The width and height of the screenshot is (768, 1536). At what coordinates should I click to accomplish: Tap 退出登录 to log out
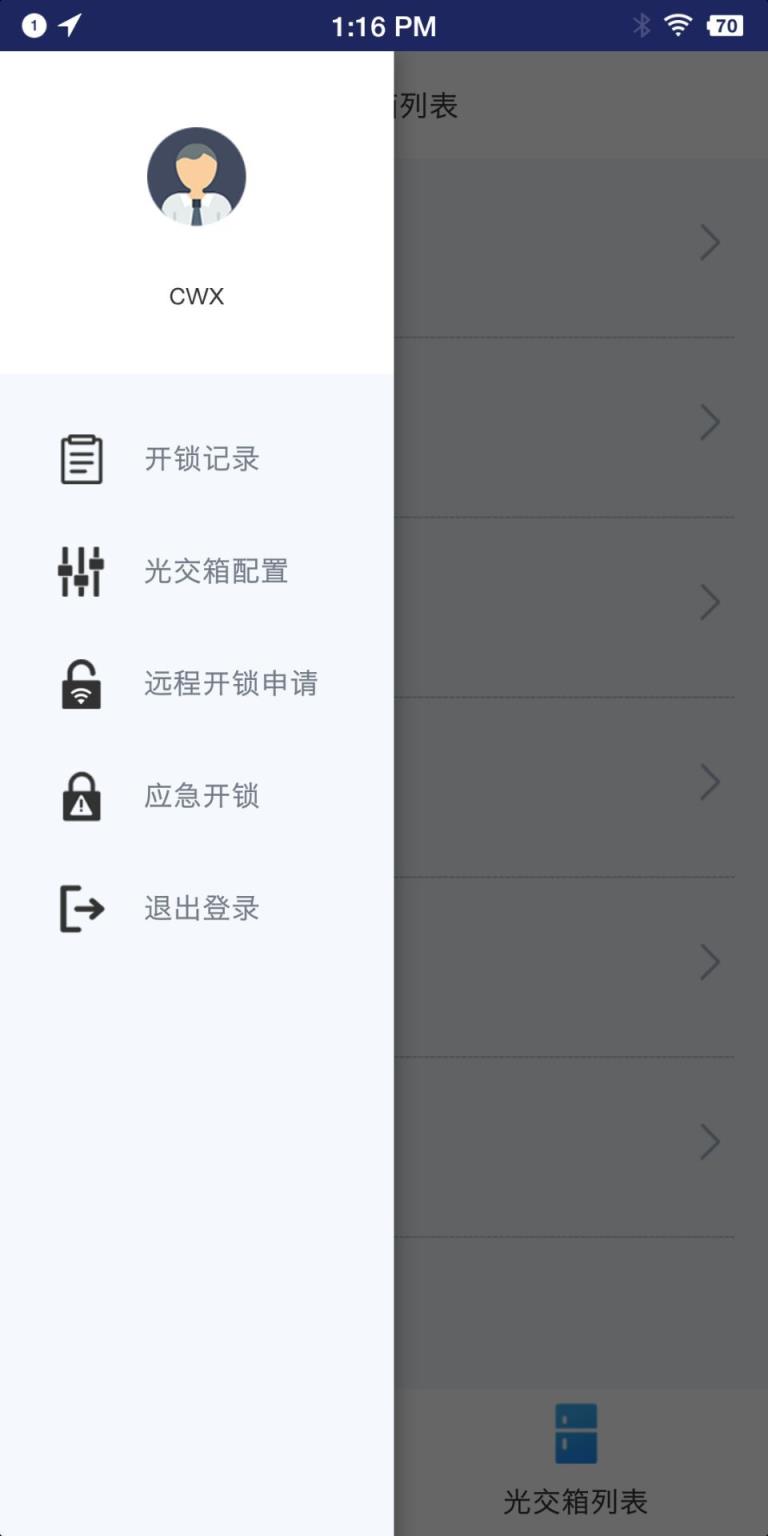[x=201, y=908]
